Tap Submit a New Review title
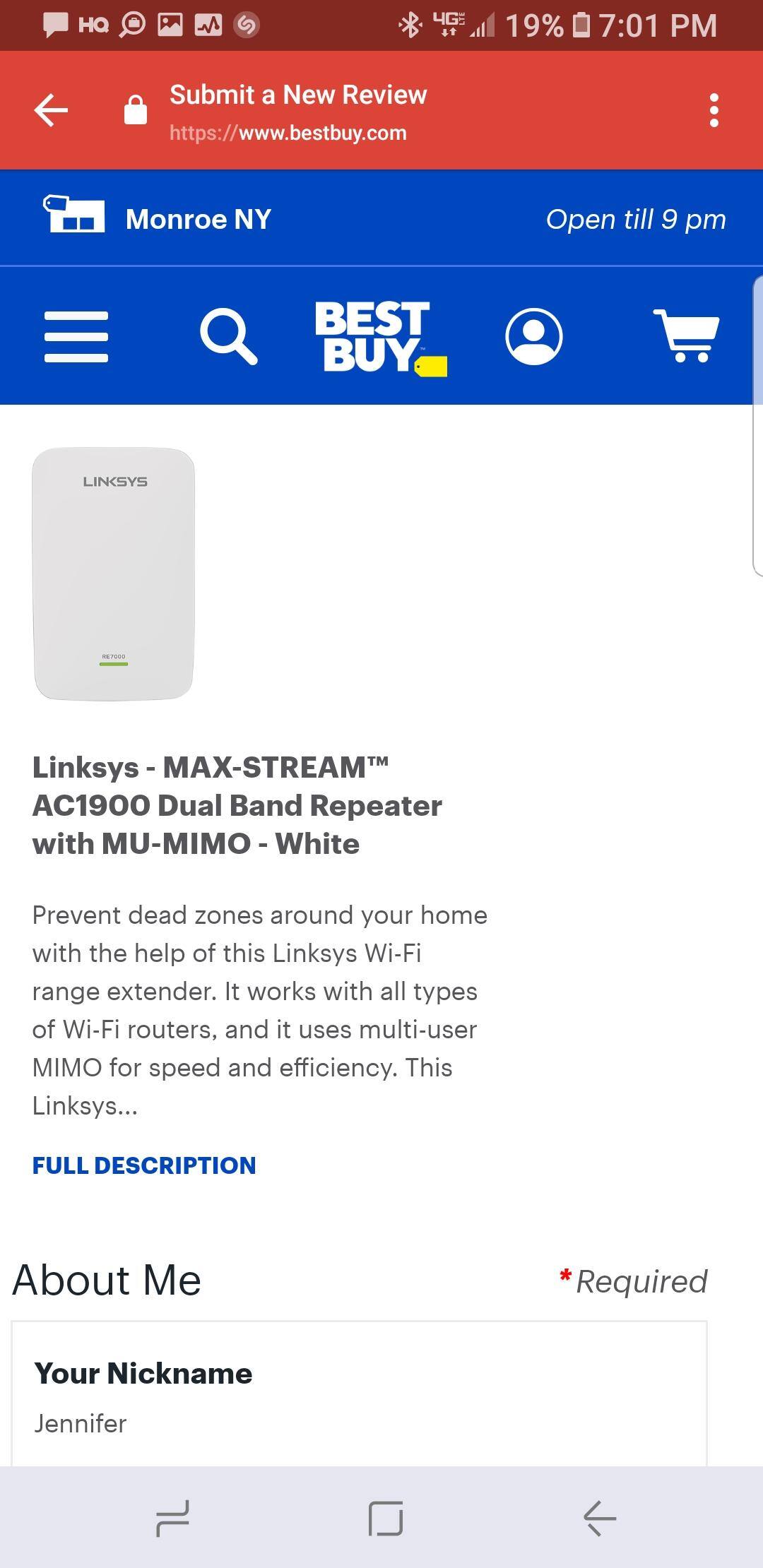763x1568 pixels. pos(297,93)
